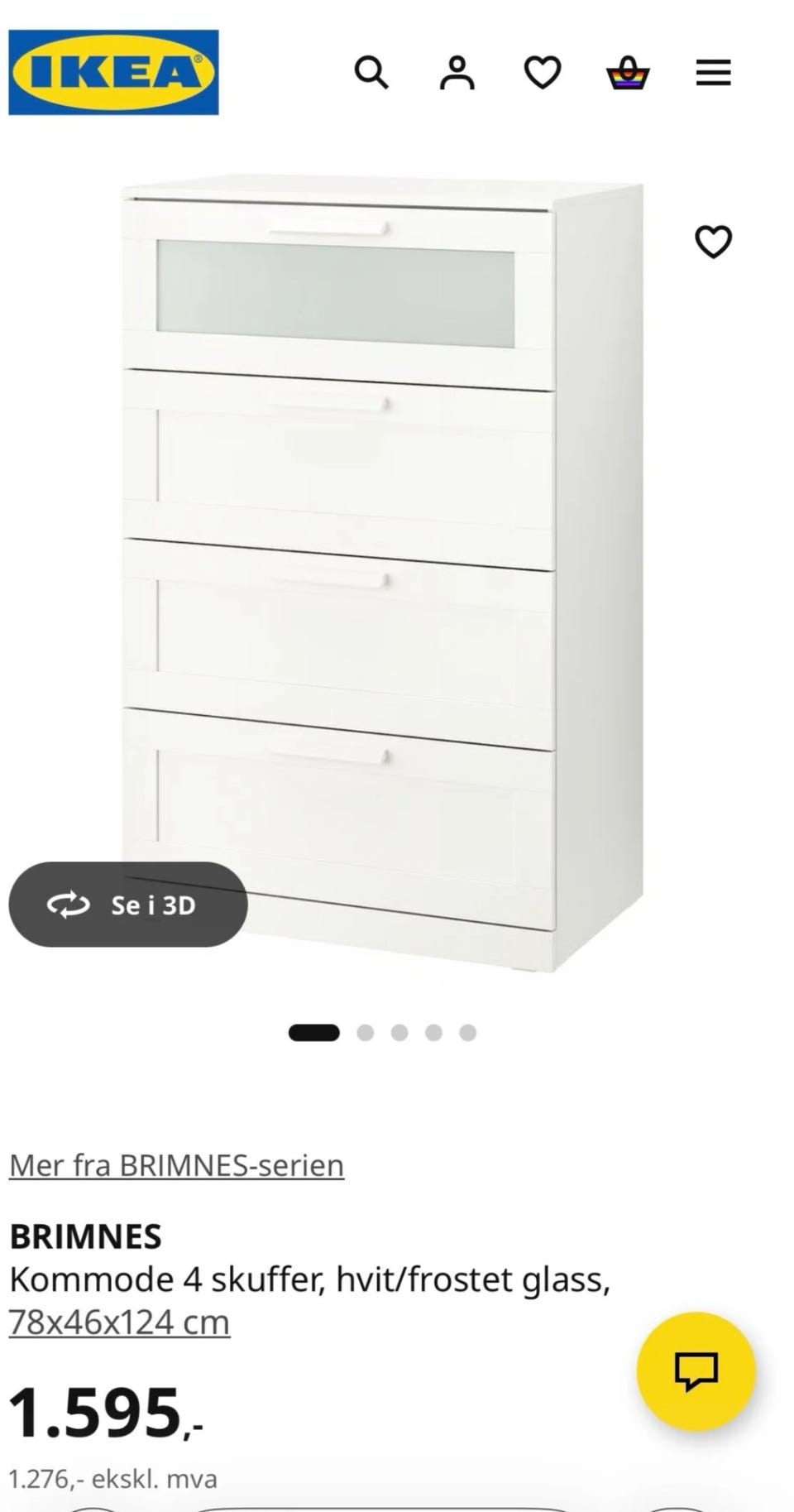Follow the Mer fra BRIMNES-serien link
794x1512 pixels.
176,1165
